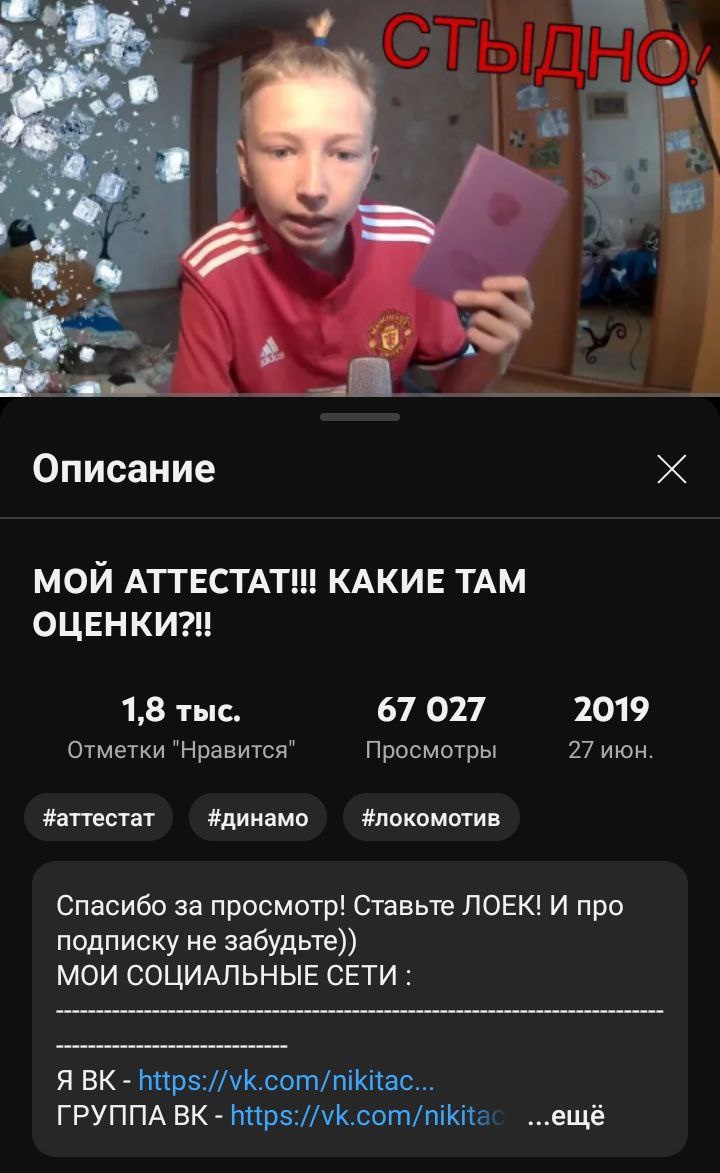
Task: Expand the description with ...ещё
Action: tap(565, 1116)
